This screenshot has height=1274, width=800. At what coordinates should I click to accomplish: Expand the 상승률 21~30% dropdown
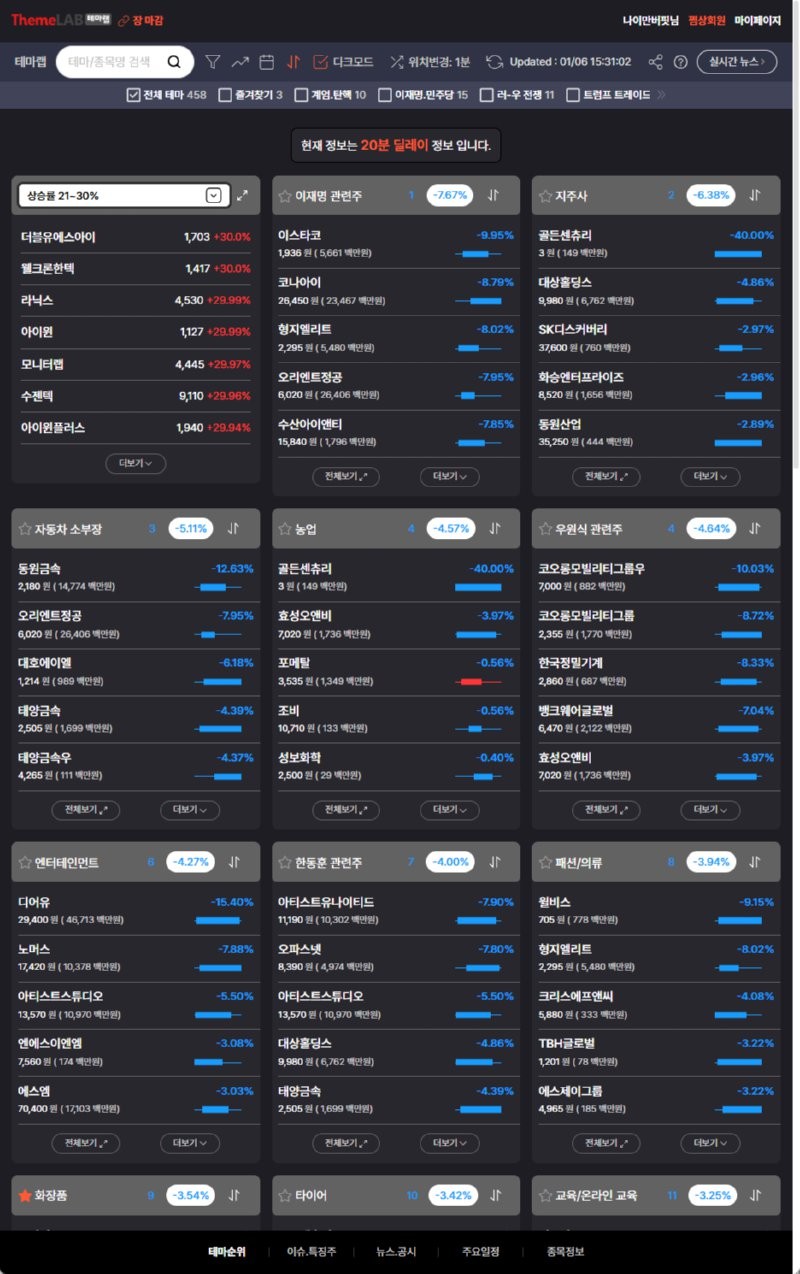213,196
